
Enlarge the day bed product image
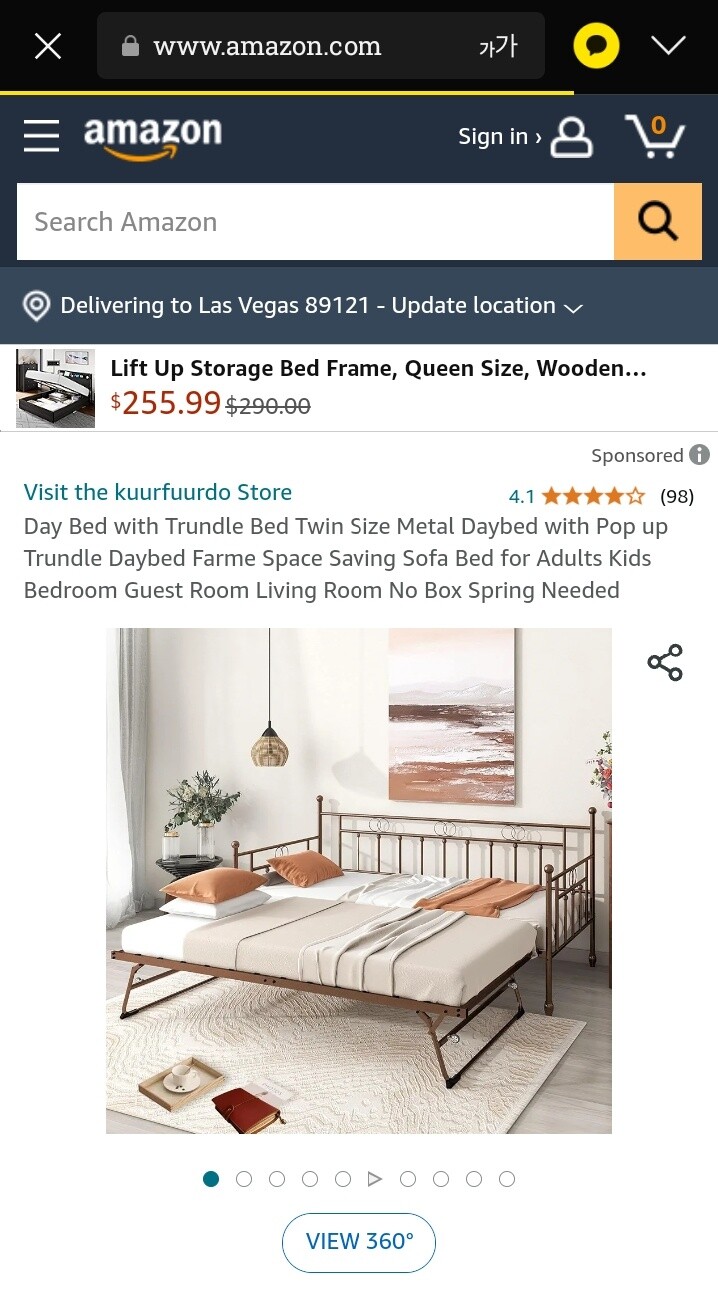(x=358, y=880)
